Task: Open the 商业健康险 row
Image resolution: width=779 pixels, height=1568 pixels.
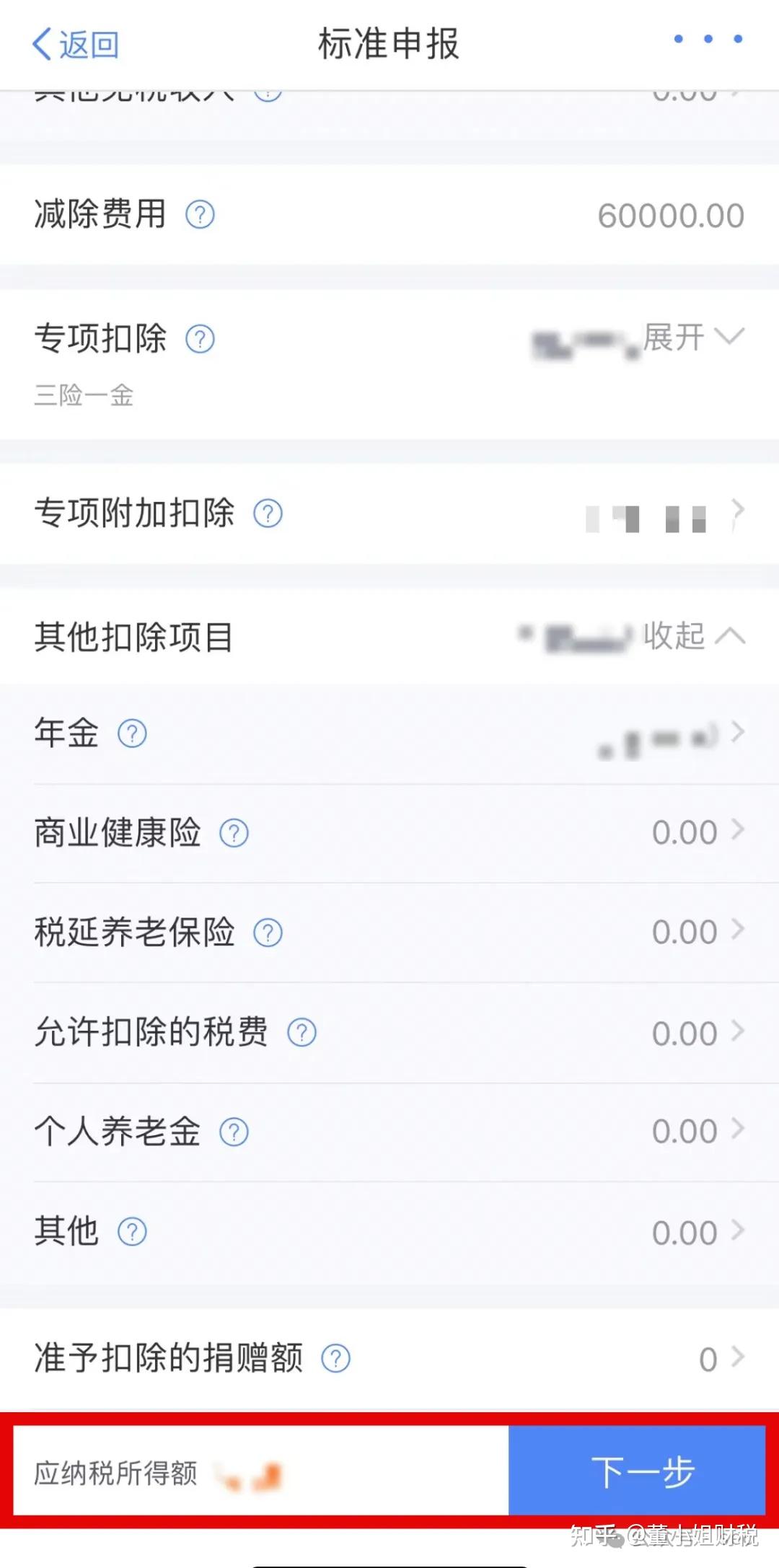Action: tap(389, 833)
